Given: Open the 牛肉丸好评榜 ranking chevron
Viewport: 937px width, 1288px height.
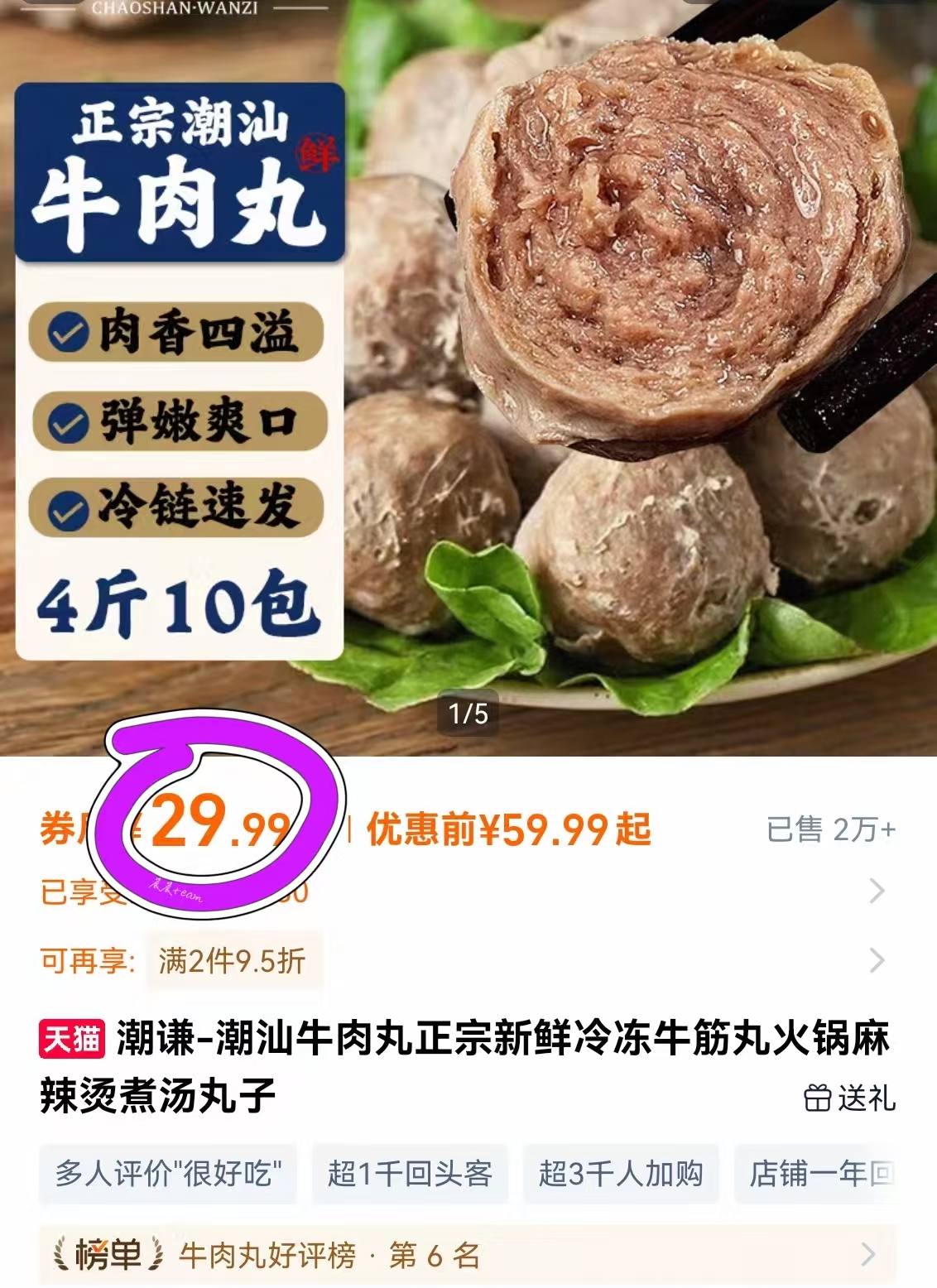Looking at the screenshot, I should pos(869,1257).
